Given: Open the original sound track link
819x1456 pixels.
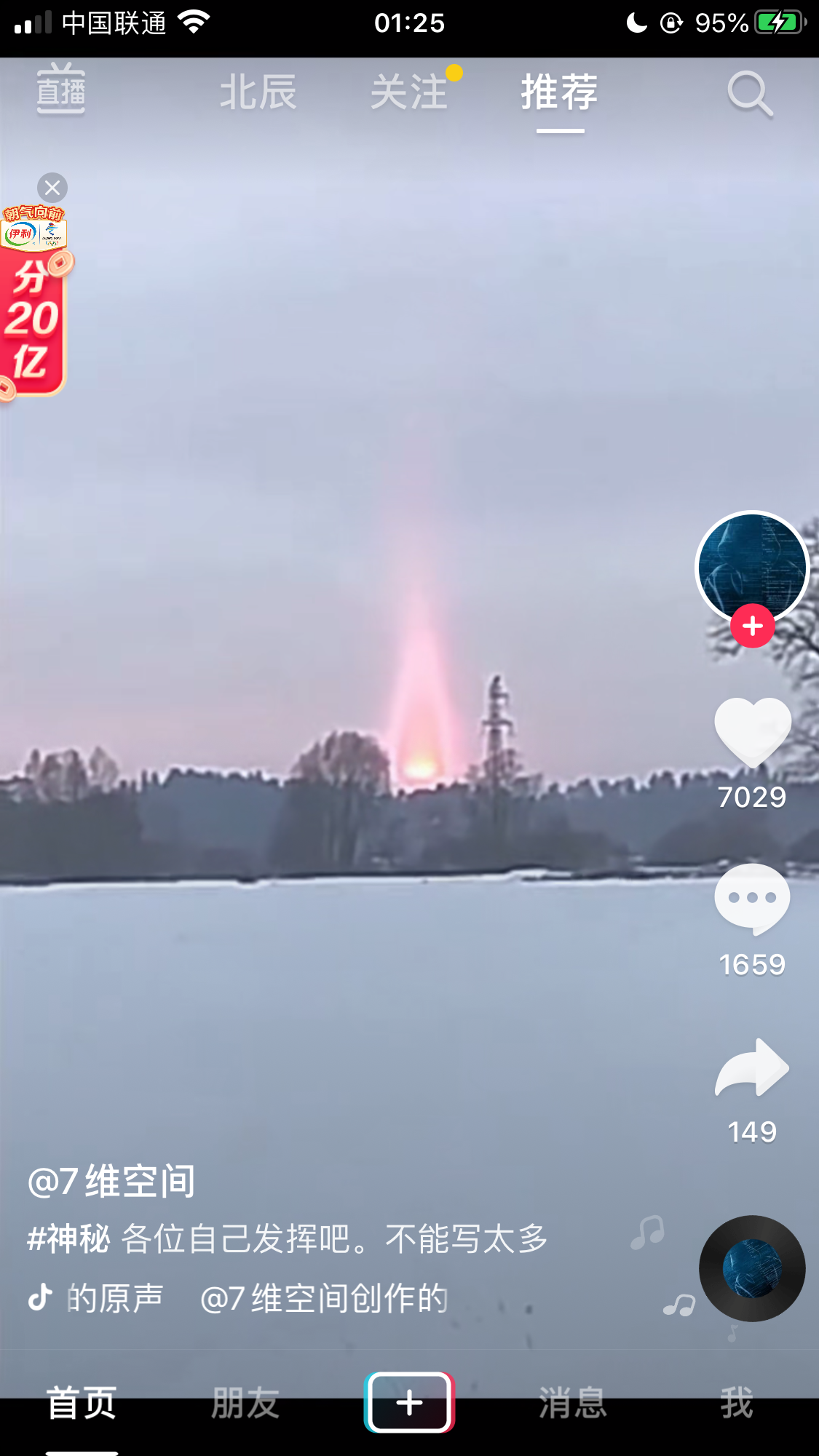Looking at the screenshot, I should pyautogui.click(x=240, y=1298).
